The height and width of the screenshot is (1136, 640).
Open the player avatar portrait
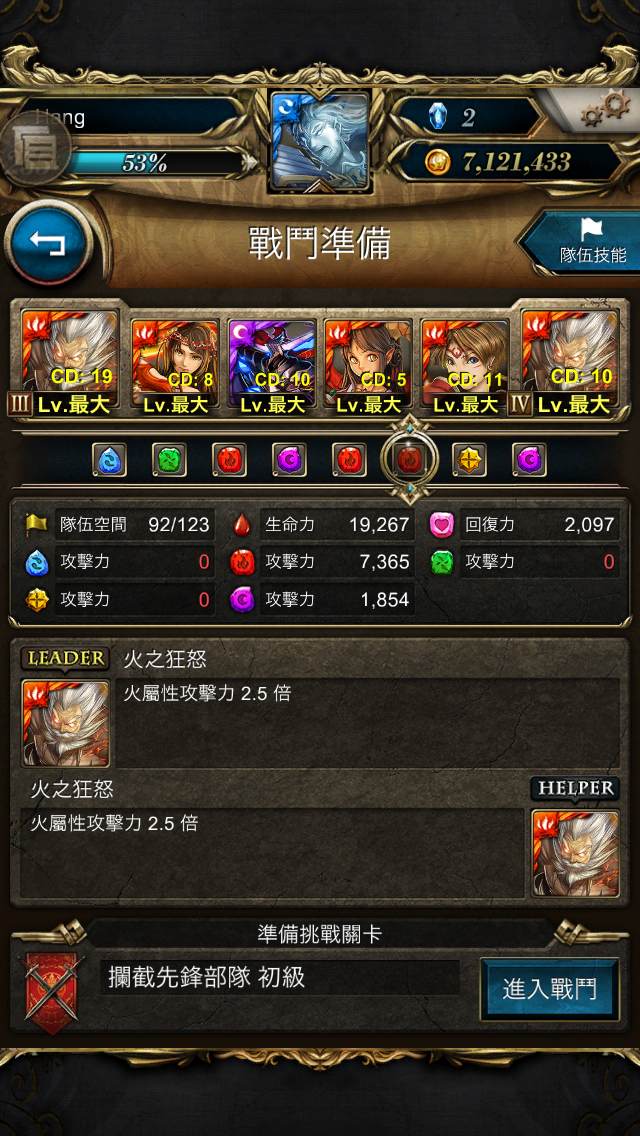pos(320,141)
